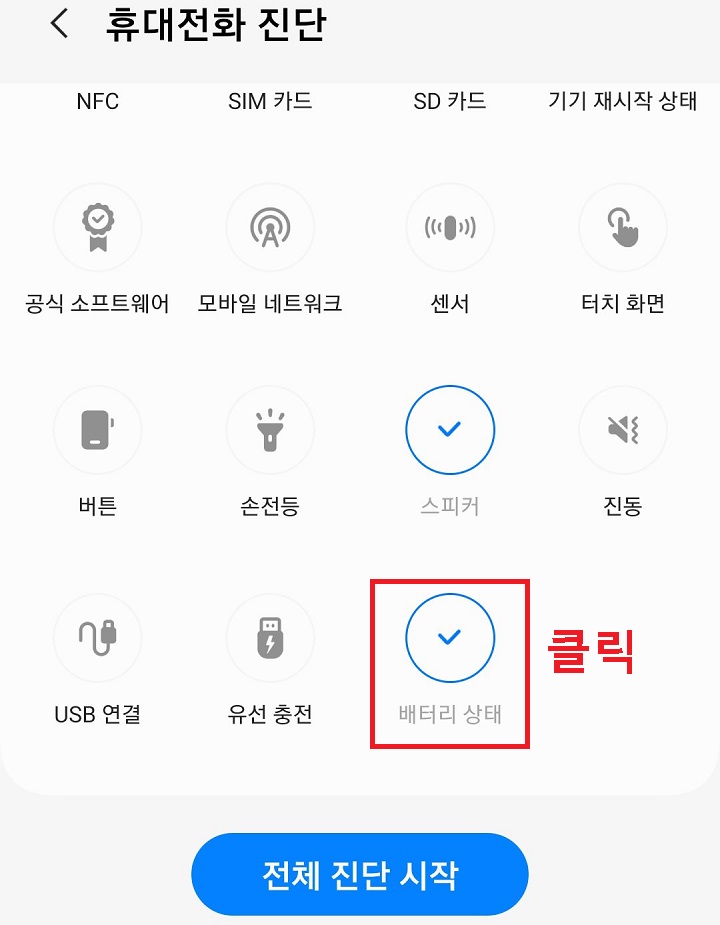
Task: Tap the checked circle above 스피커 label
Action: pyautogui.click(x=450, y=430)
